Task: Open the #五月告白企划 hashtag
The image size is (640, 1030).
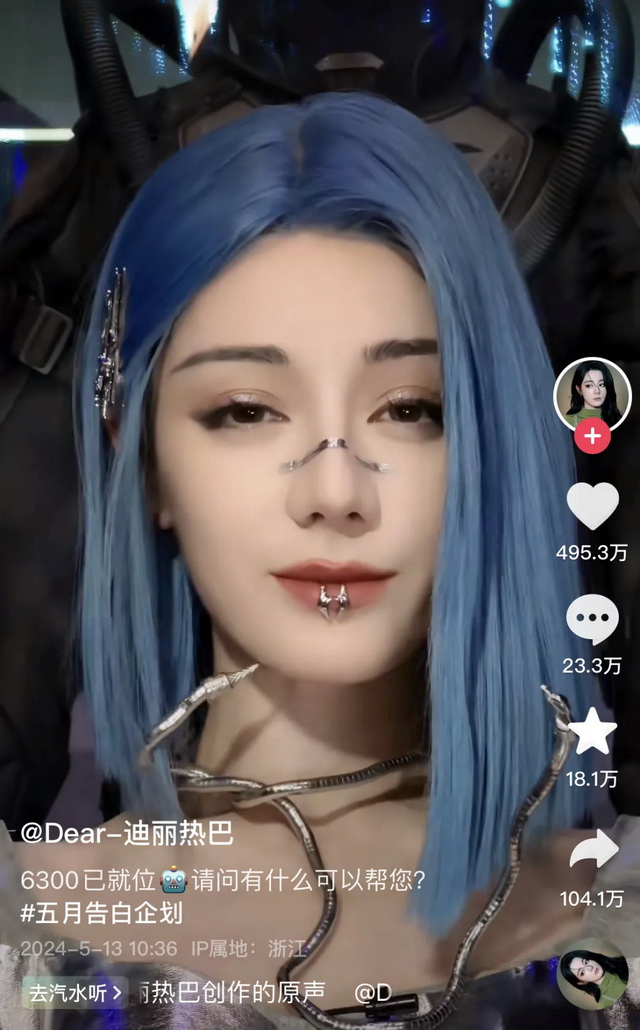Action: [x=102, y=913]
